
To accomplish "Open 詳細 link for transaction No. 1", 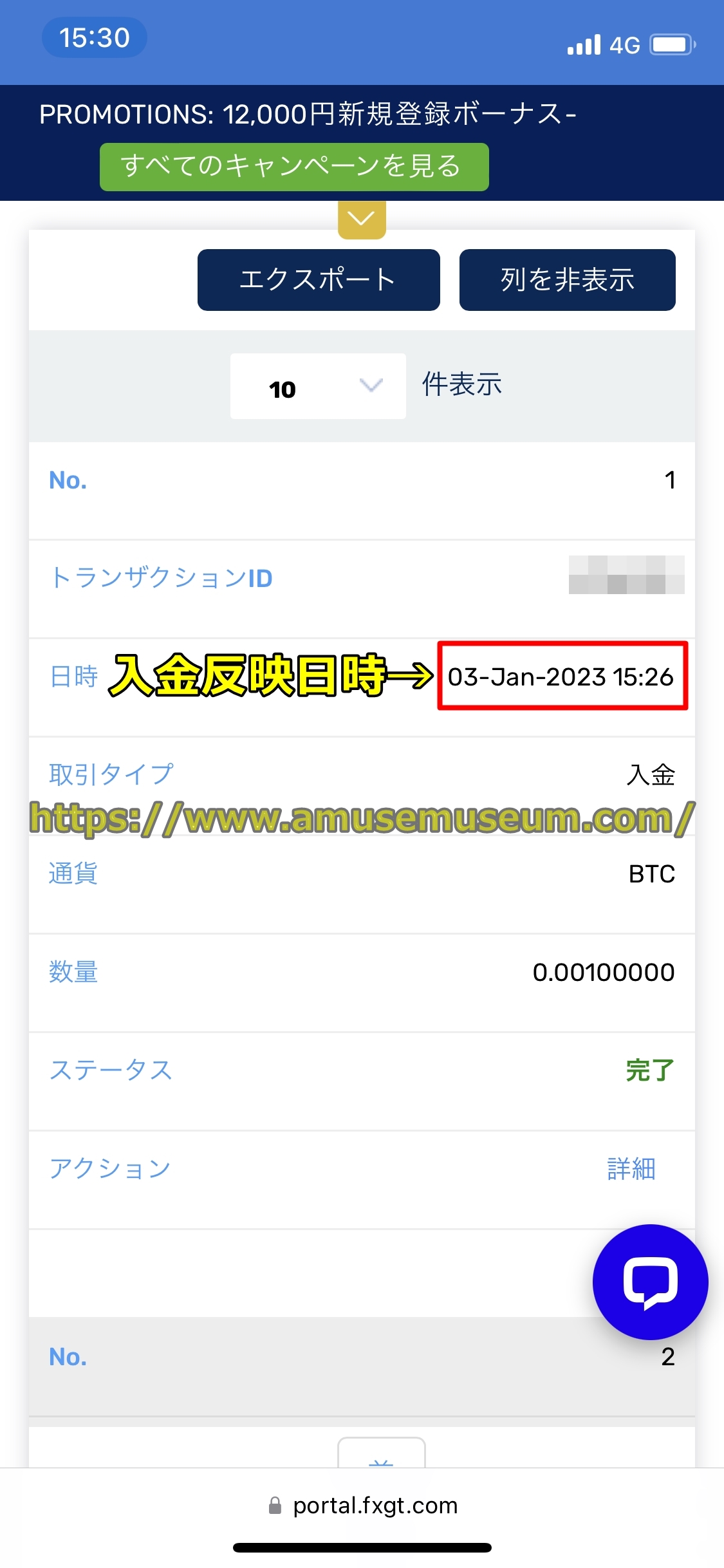I will tap(631, 1168).
